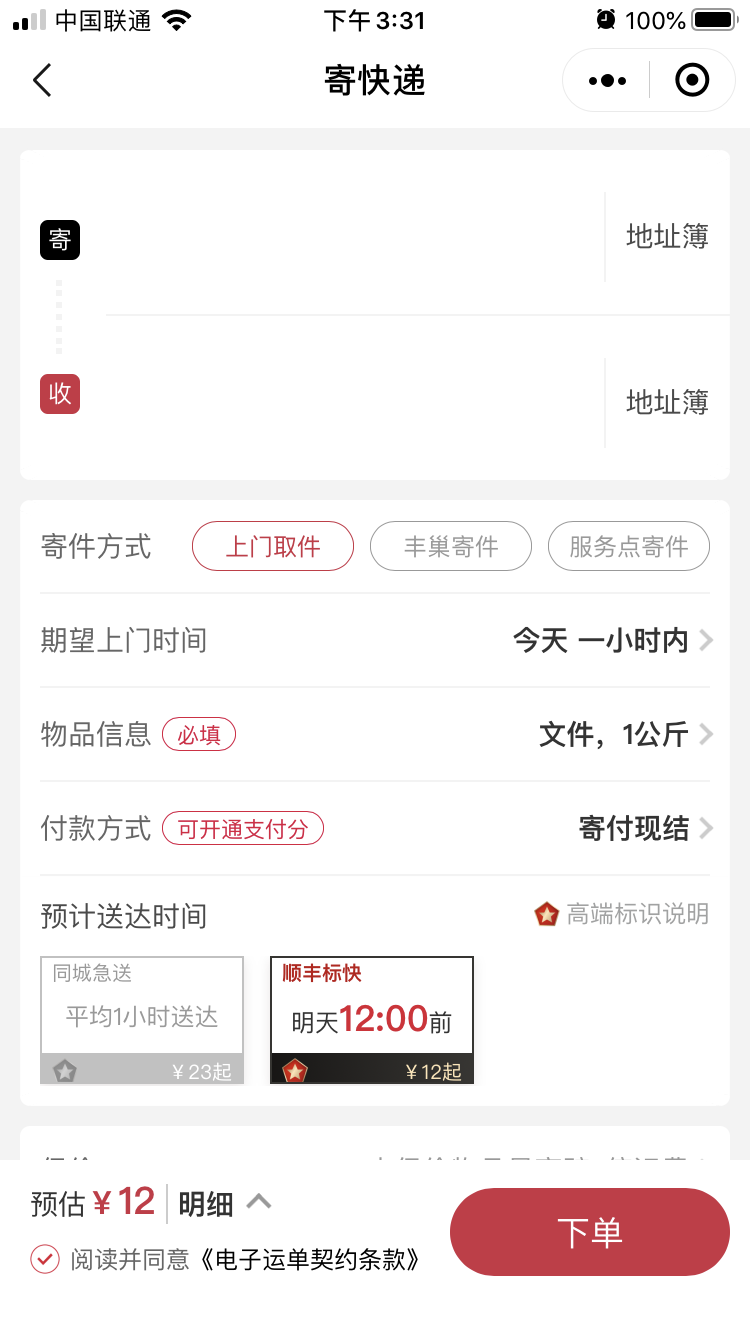View the 高端标识说明 explanation

(622, 914)
